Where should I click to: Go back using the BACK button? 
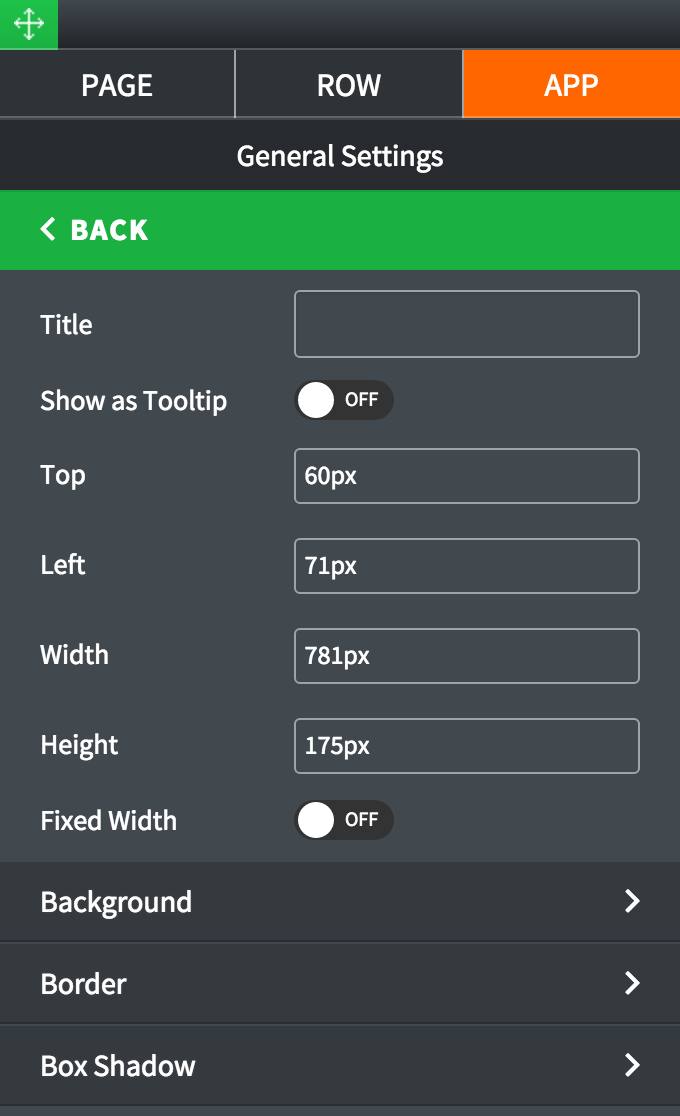(95, 230)
